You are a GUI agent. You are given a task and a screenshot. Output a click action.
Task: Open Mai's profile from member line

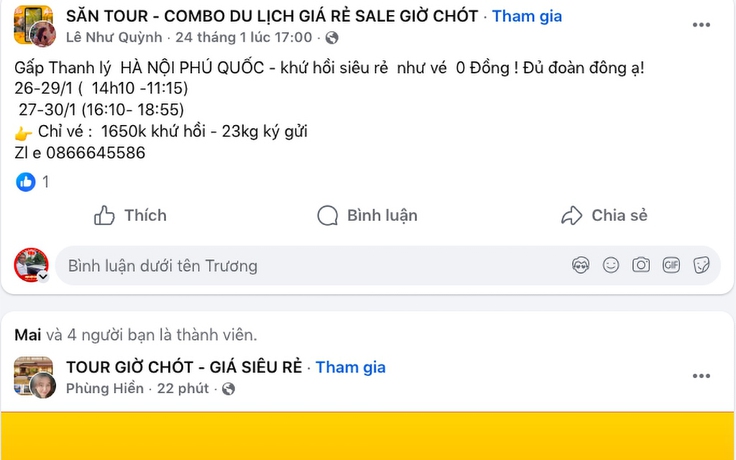[27, 335]
